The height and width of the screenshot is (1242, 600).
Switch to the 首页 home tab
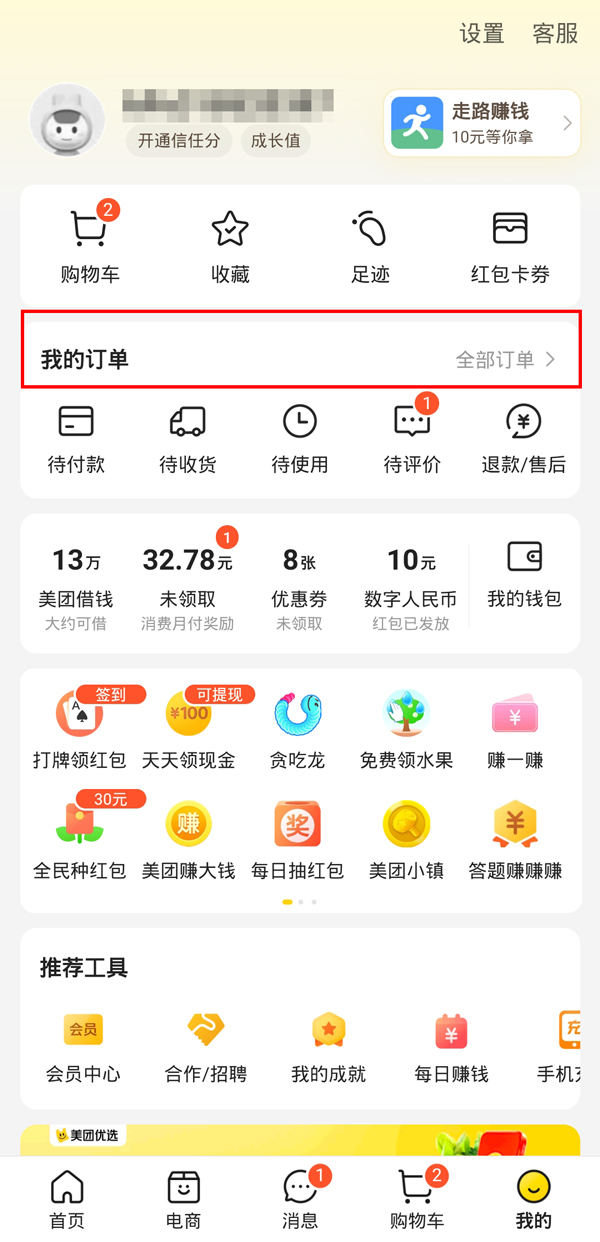pyautogui.click(x=67, y=1199)
